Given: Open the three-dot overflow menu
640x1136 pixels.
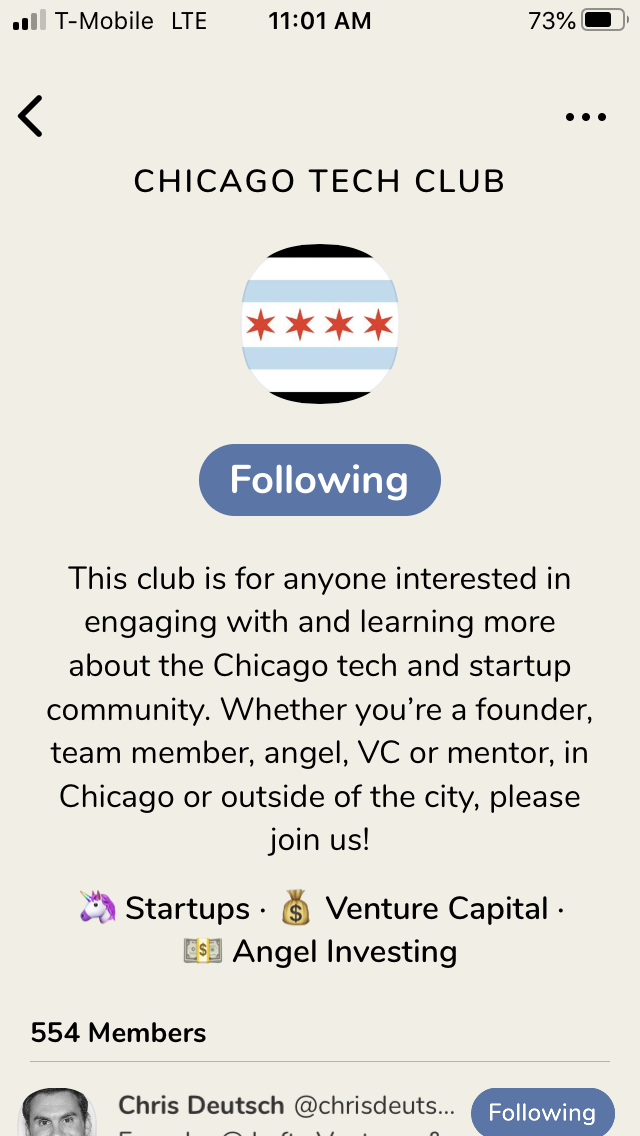Looking at the screenshot, I should click(x=585, y=117).
